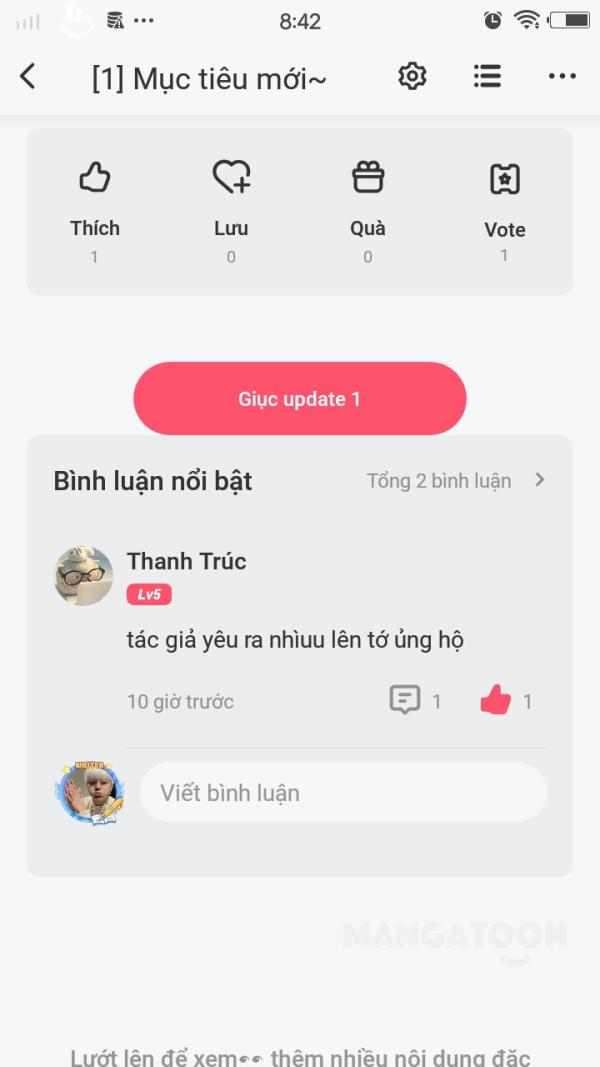Reply to Thanh Trúc's comment
Screen dimensions: 600x1067
(405, 700)
